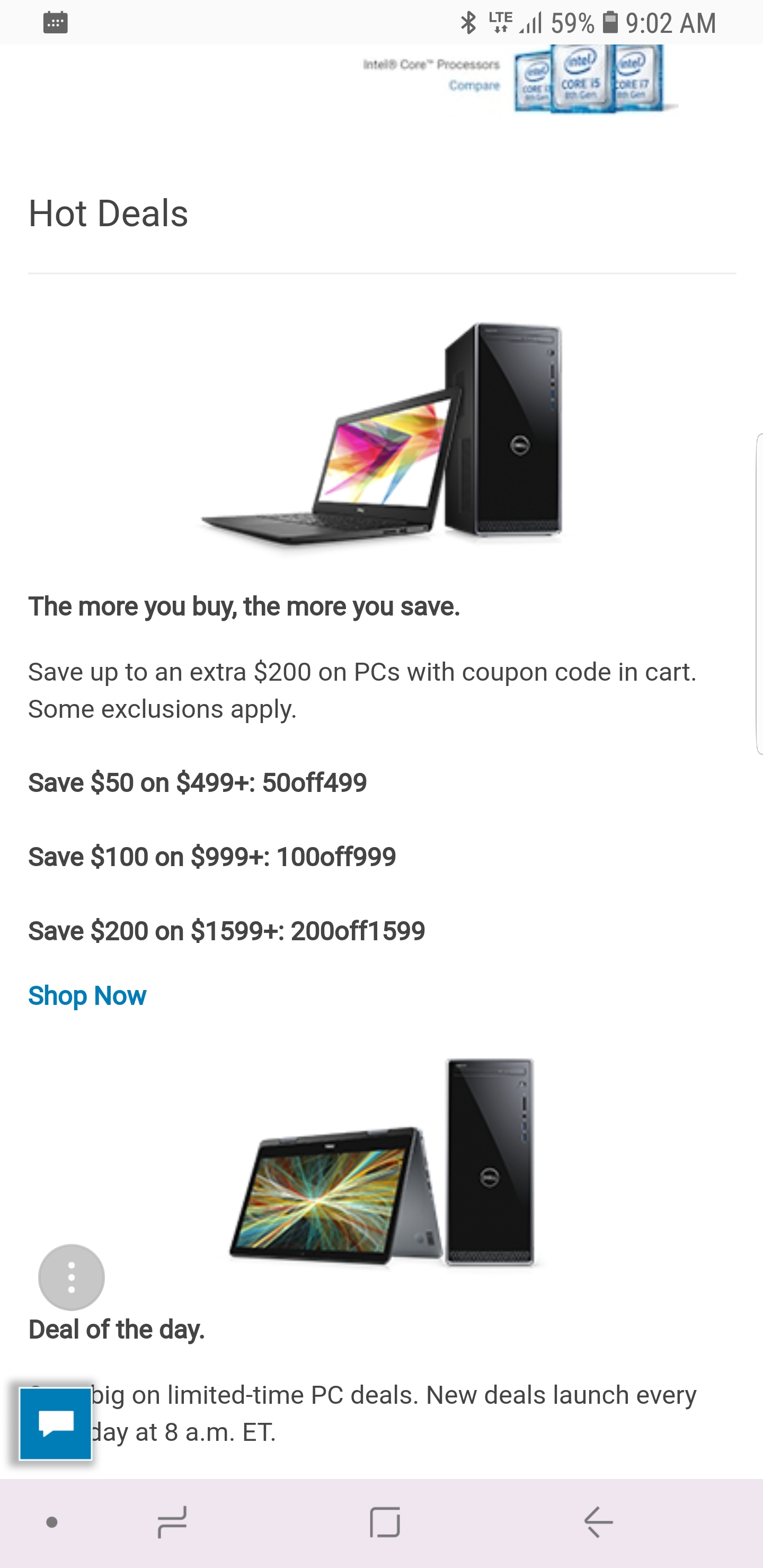Go back using the navigation bar
Screen dimensions: 763x1568
[x=597, y=1522]
